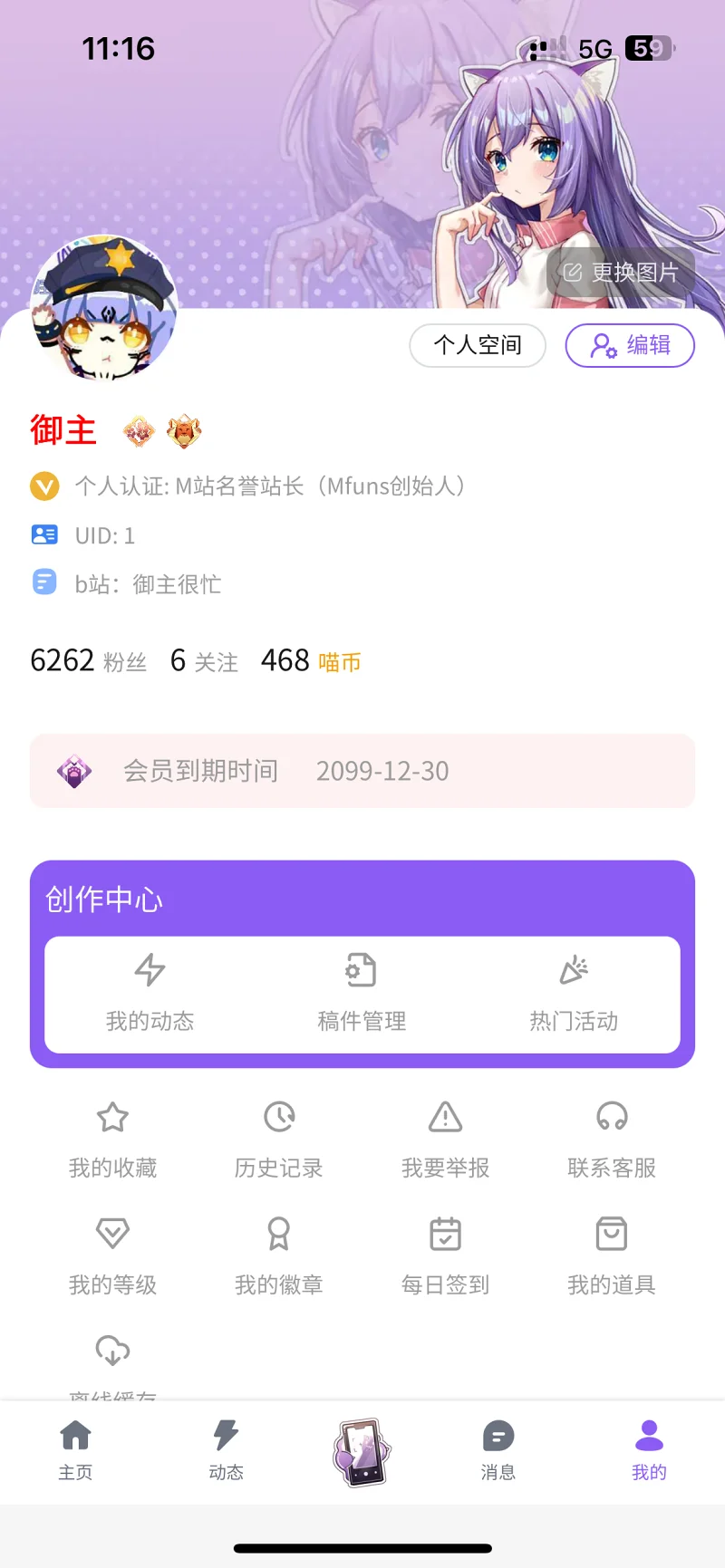Open 我的道具 items
This screenshot has width=725, height=1568.
[x=612, y=1256]
